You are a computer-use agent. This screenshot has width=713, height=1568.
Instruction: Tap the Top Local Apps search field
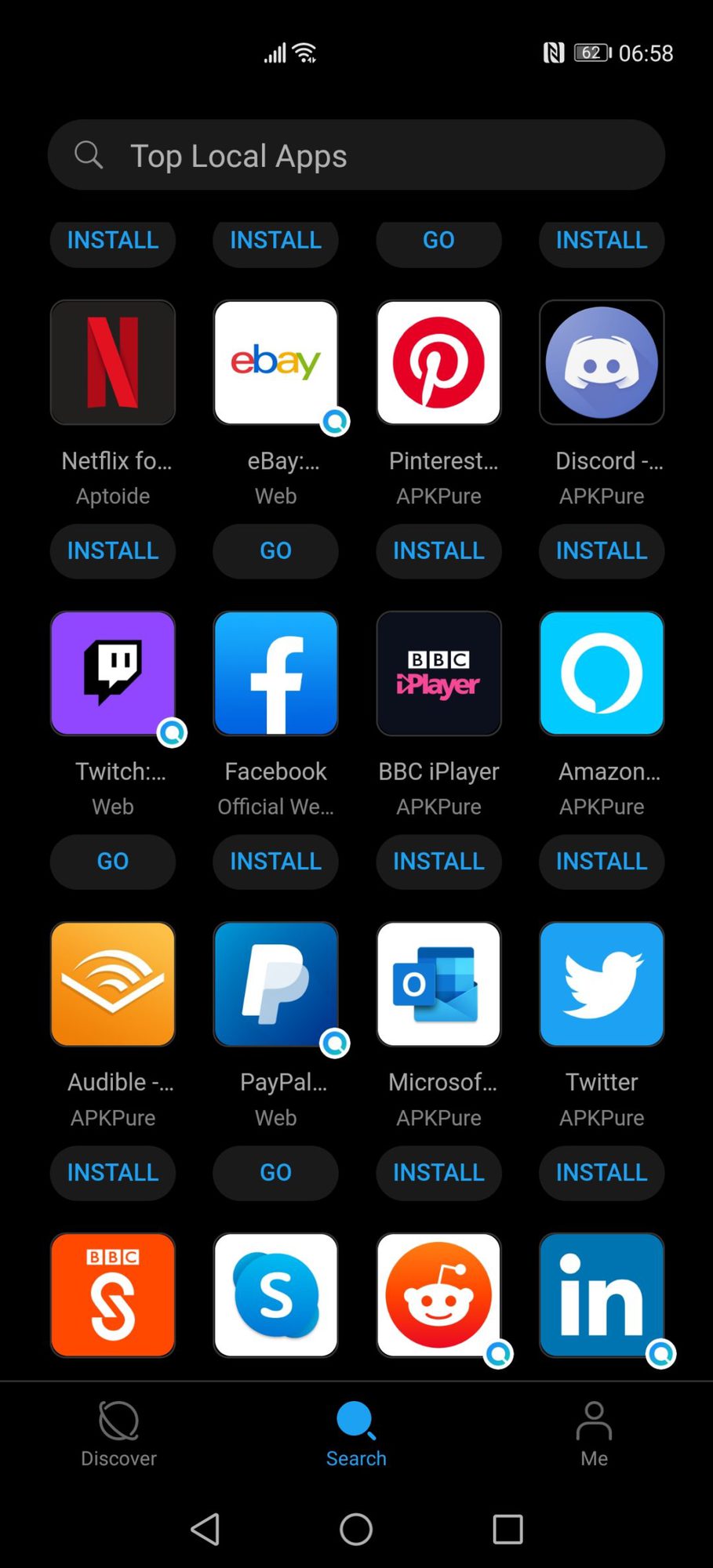pos(356,154)
